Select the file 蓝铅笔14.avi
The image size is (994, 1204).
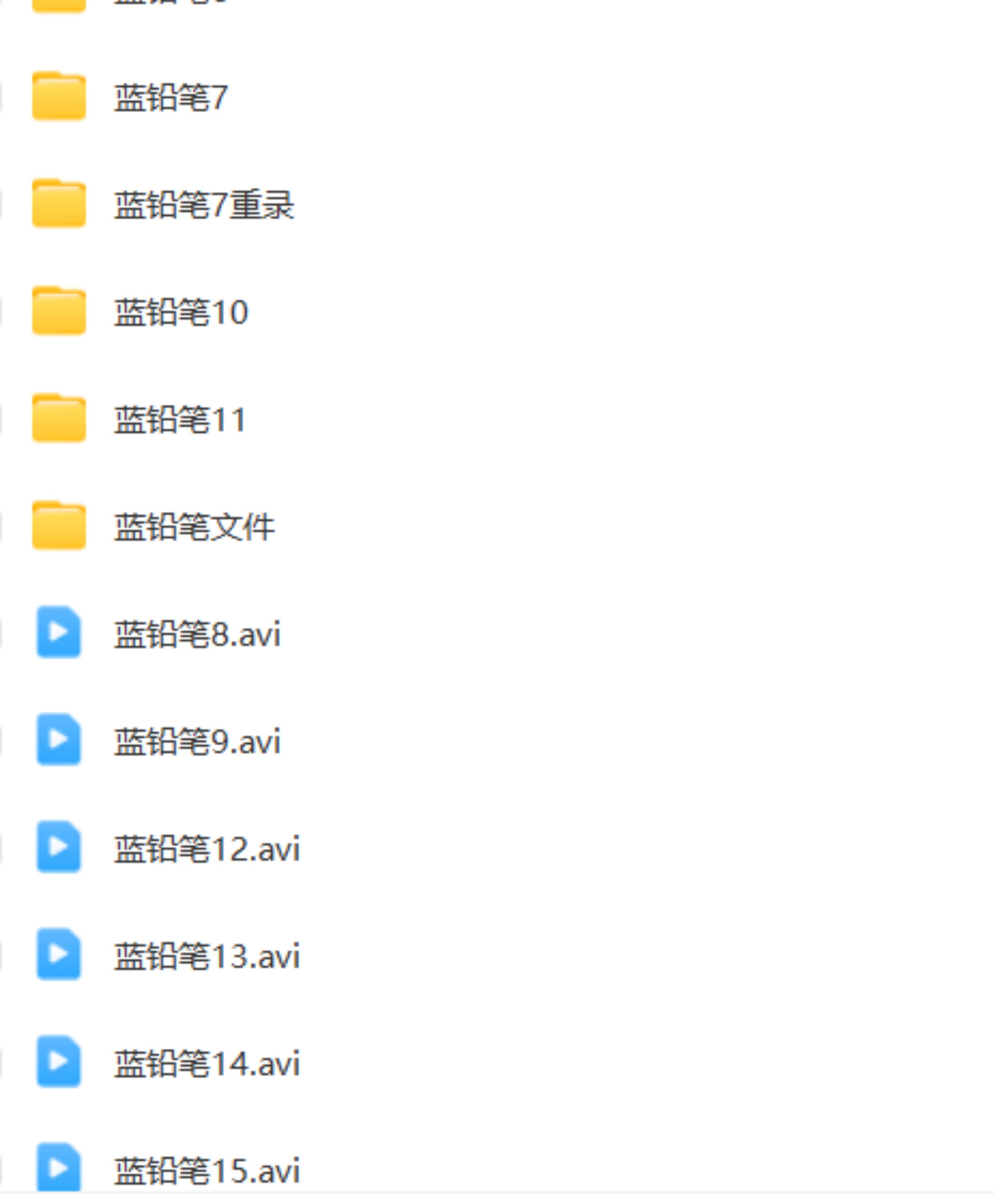click(206, 1063)
